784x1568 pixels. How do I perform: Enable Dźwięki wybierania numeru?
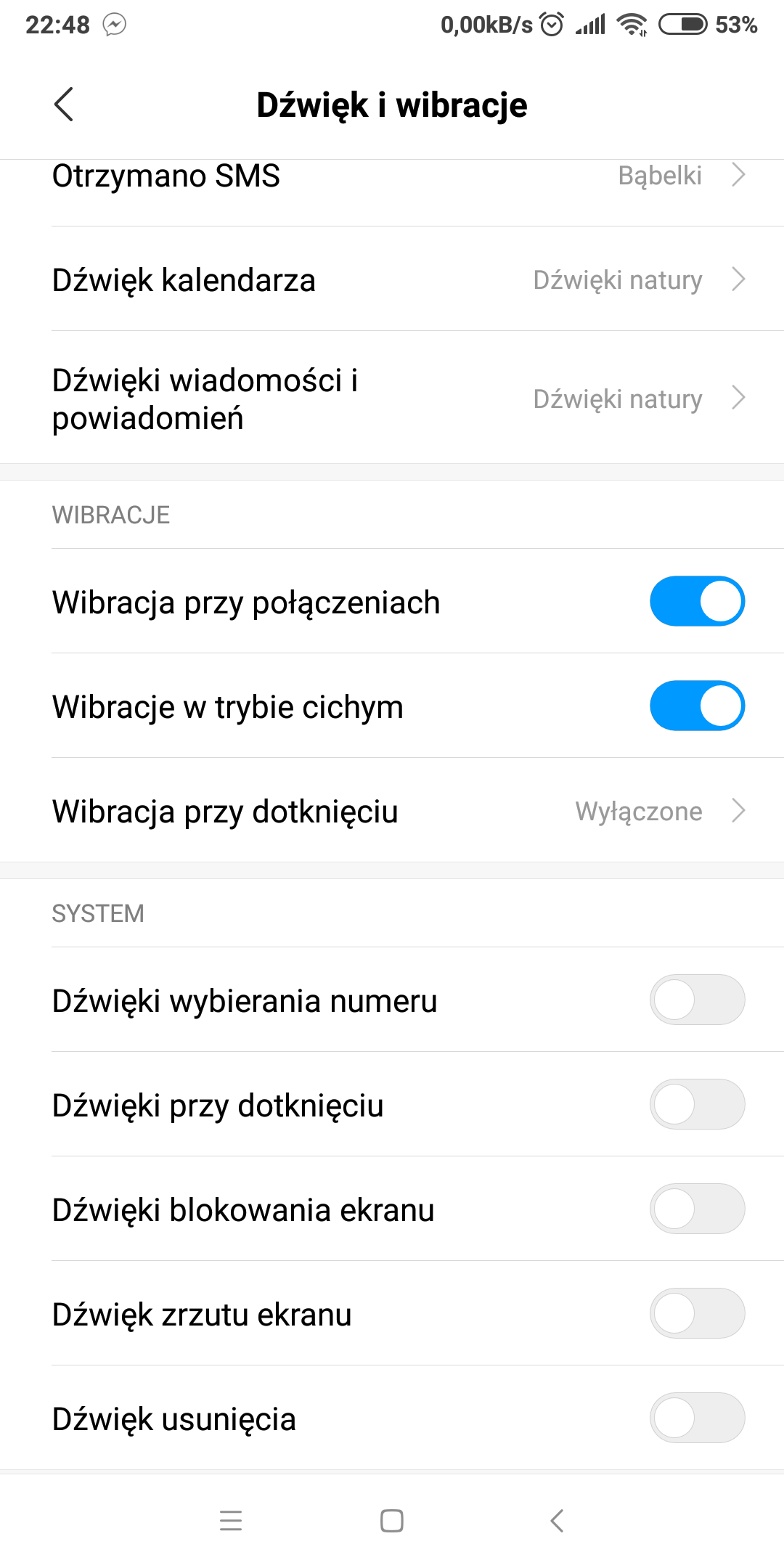(697, 1000)
